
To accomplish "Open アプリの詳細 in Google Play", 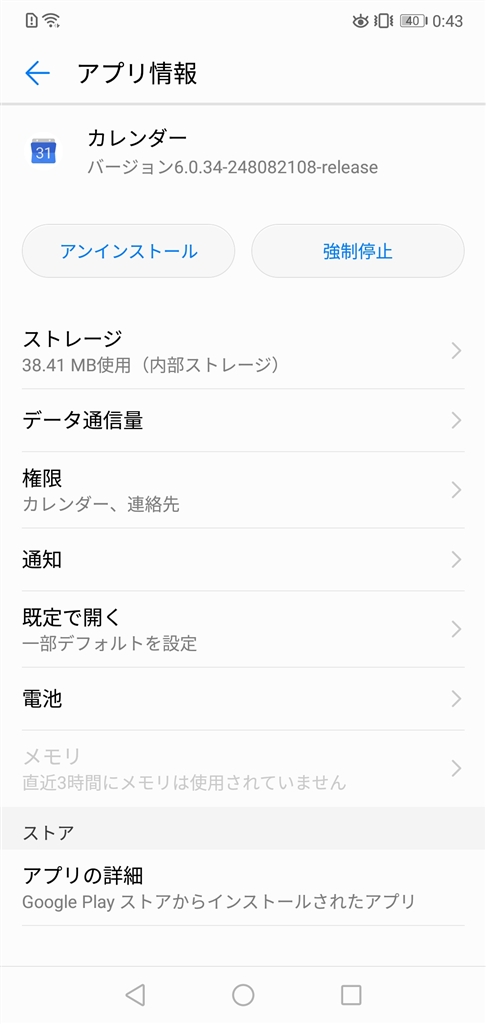I will click(243, 888).
